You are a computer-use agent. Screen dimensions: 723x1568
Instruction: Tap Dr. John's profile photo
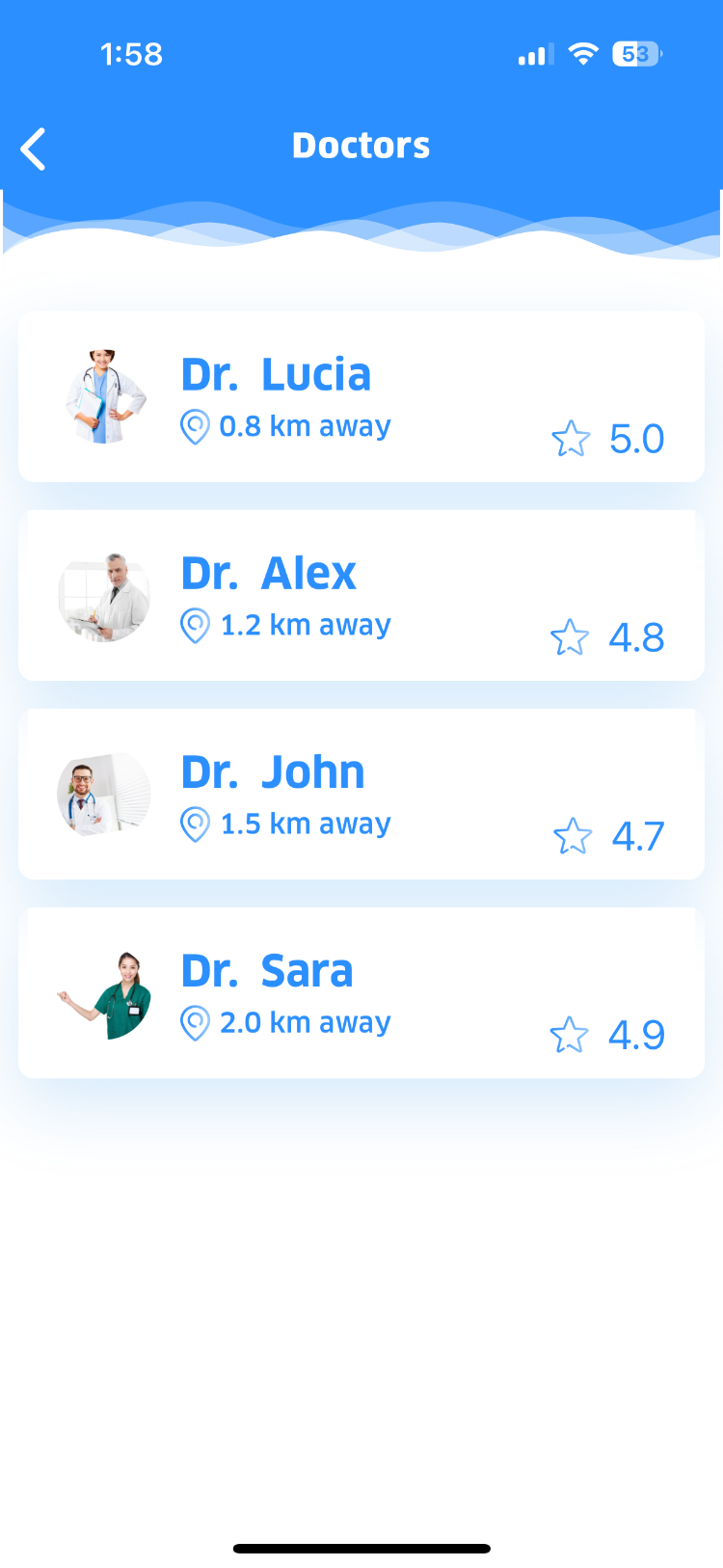[104, 794]
